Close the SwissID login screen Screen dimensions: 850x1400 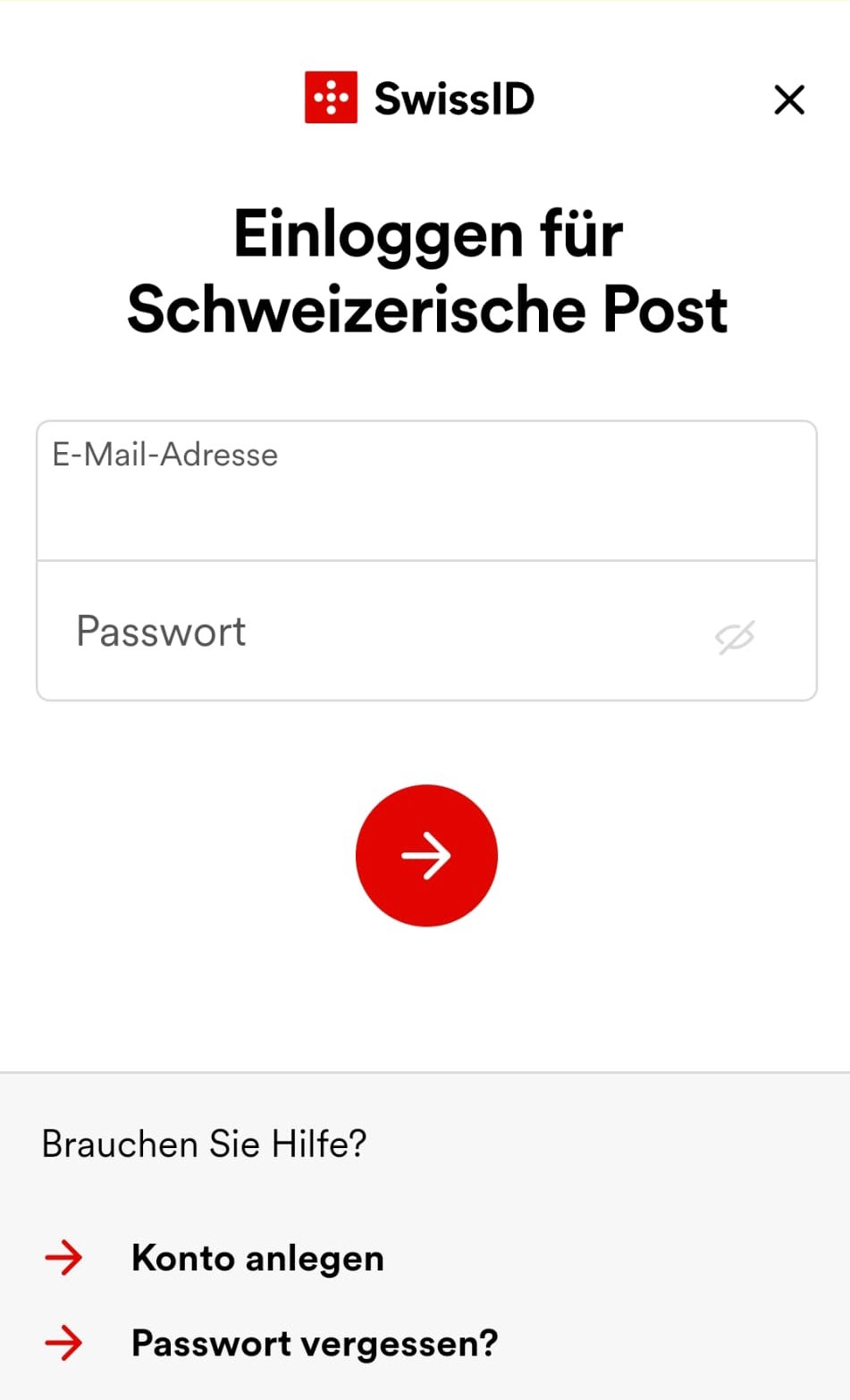coord(789,99)
